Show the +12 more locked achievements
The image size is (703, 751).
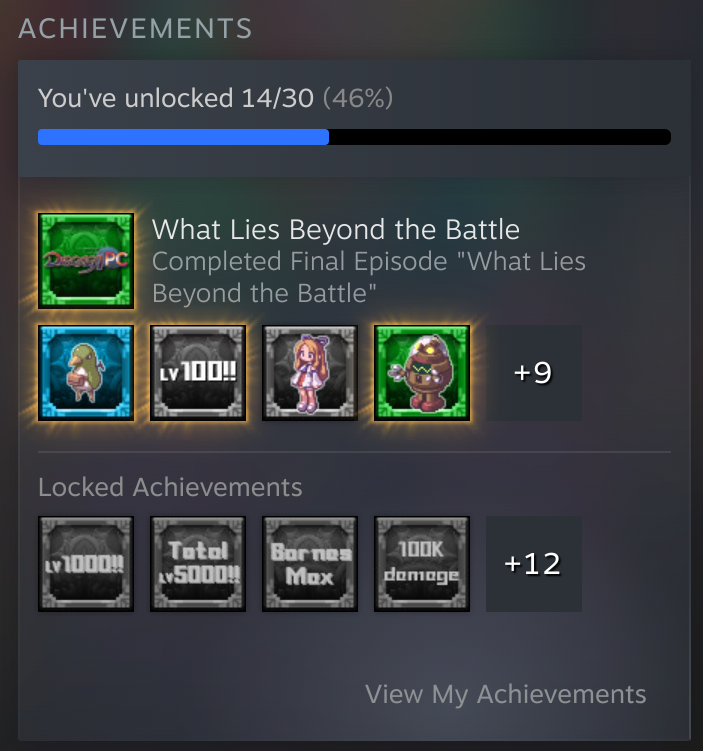point(533,564)
